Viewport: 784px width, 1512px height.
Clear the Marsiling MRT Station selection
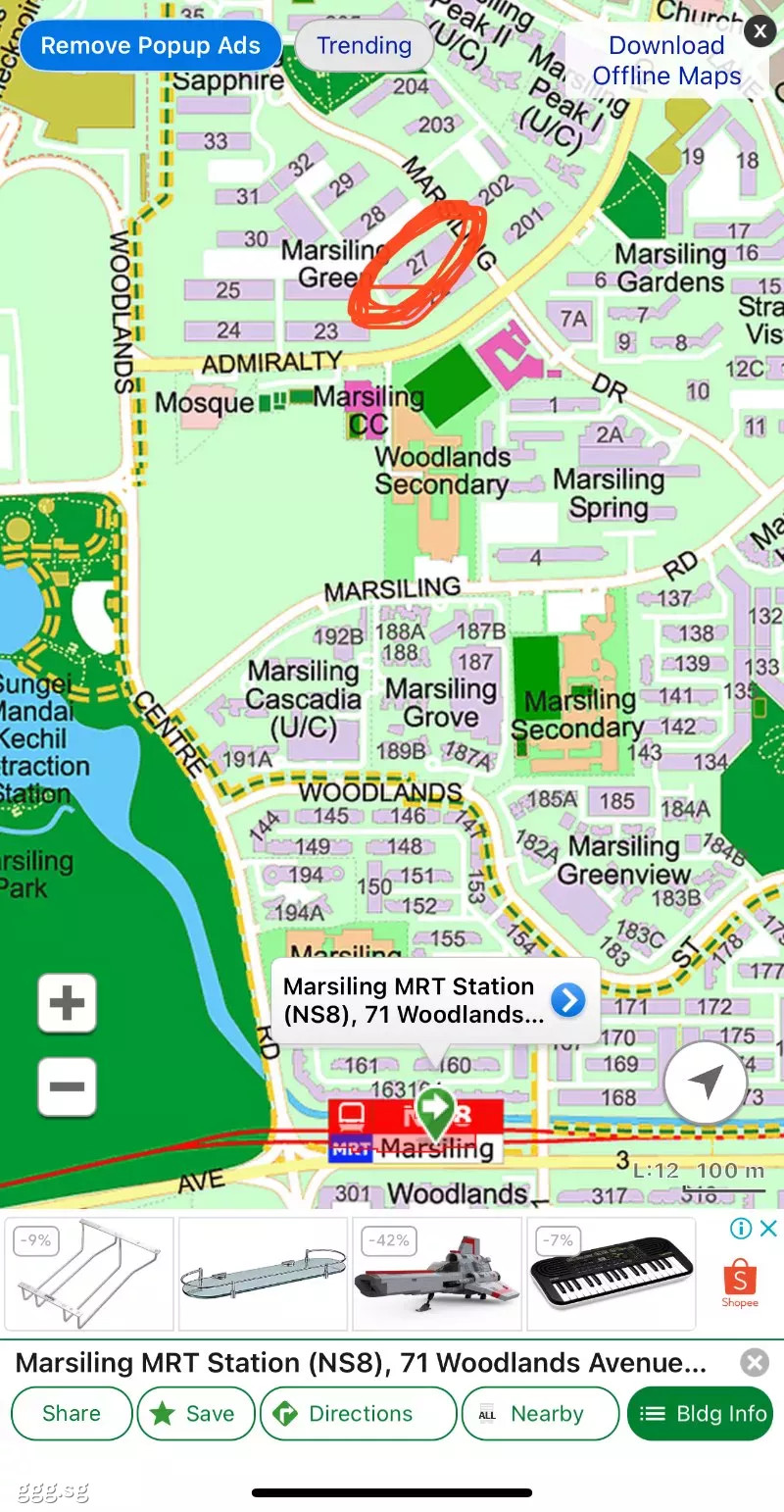point(754,1363)
